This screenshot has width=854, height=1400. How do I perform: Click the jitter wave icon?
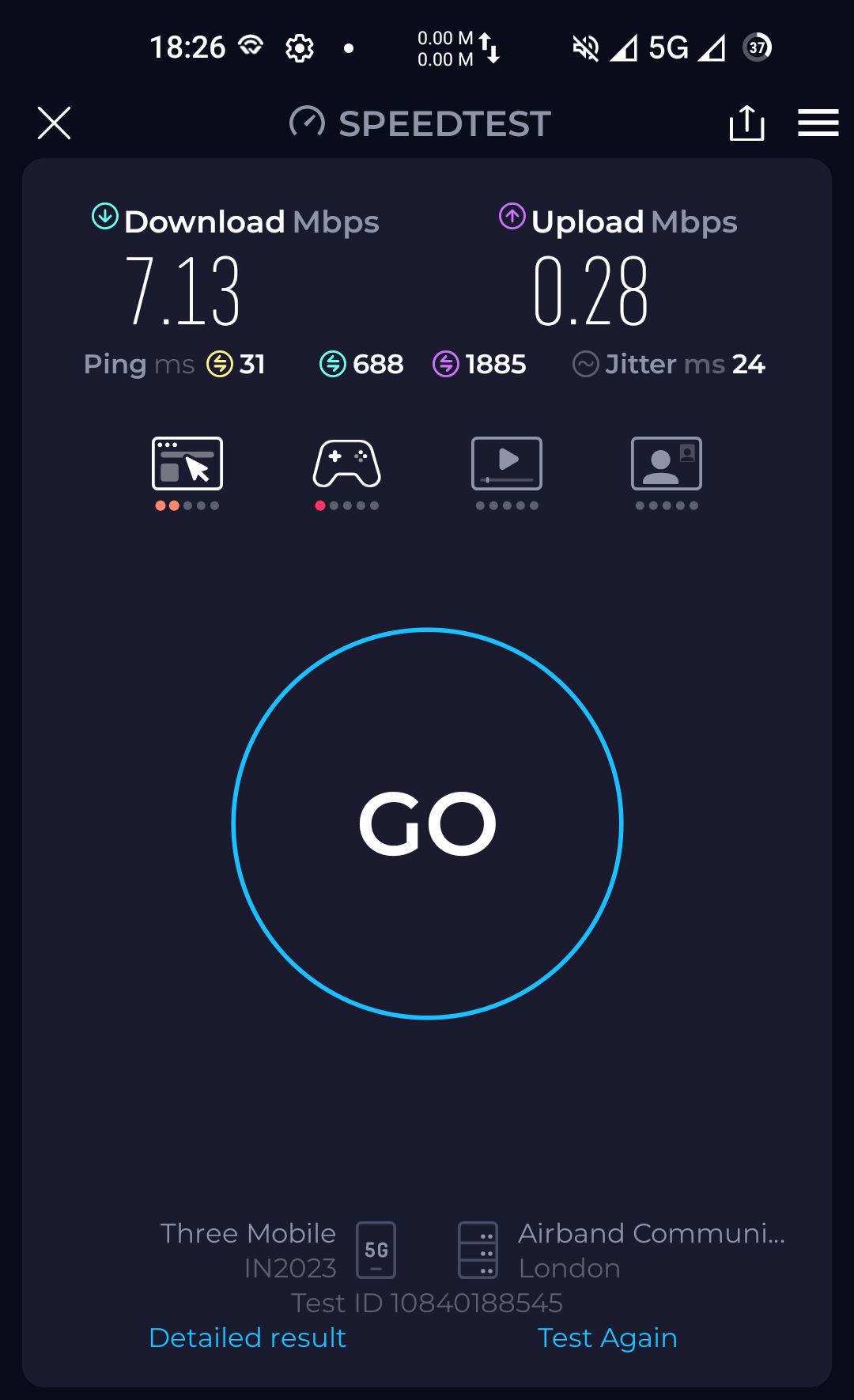pos(586,364)
